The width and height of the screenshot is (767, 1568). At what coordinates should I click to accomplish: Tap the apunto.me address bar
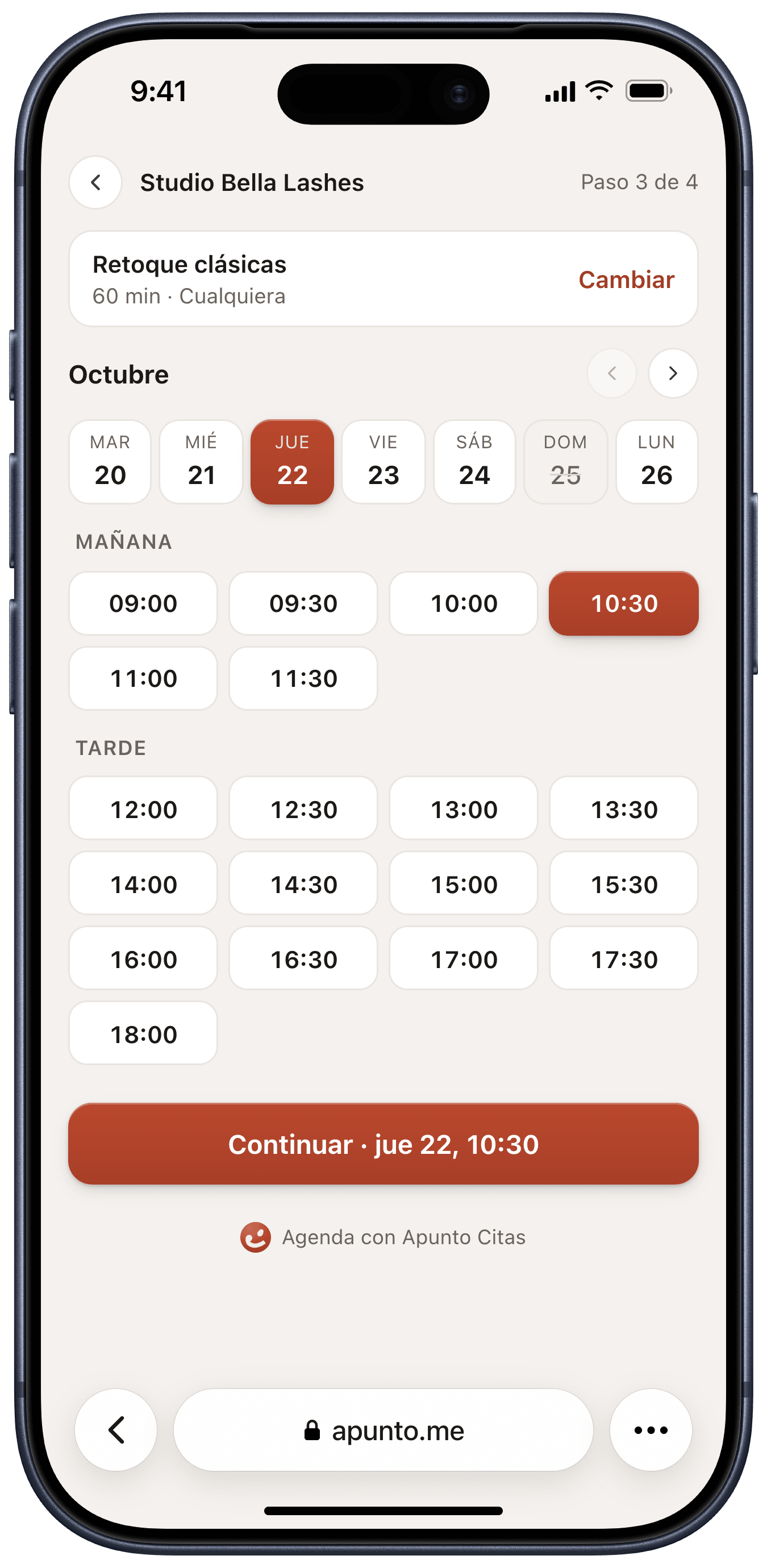coord(383,1431)
